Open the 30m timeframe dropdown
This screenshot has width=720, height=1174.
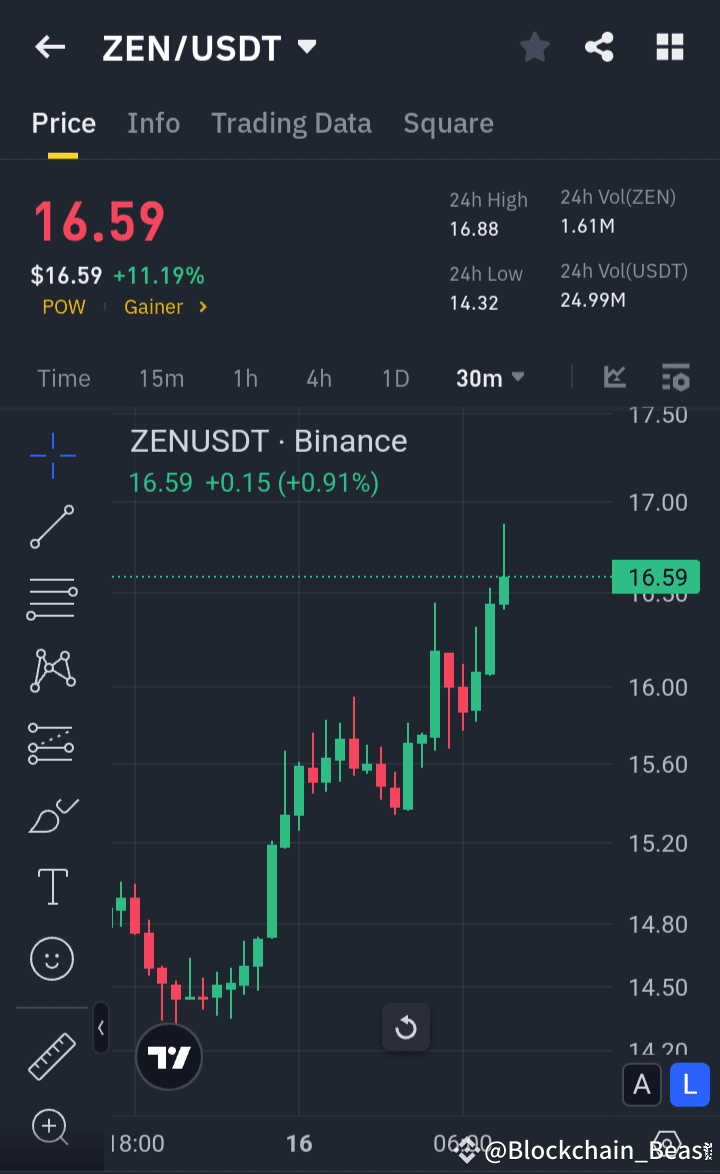pyautogui.click(x=490, y=378)
